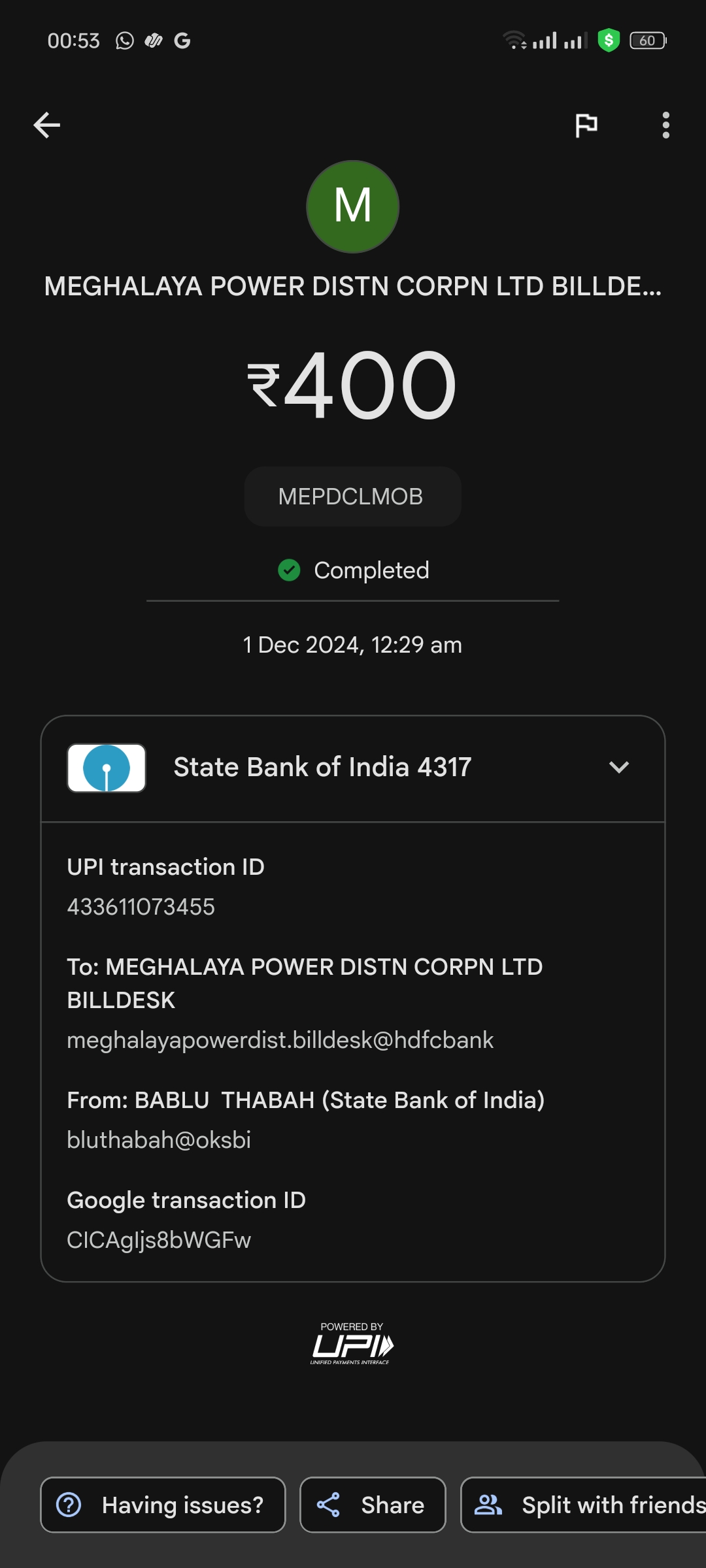Open the Meghalaya Power payee avatar
The image size is (706, 1568).
tap(353, 206)
